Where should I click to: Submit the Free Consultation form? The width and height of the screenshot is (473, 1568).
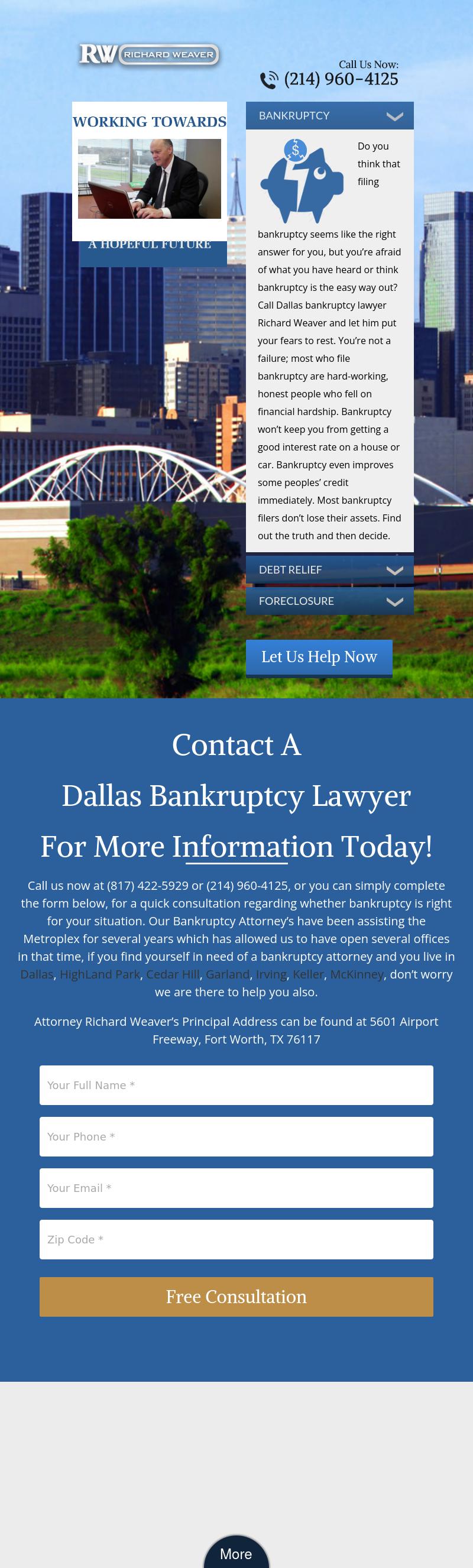pos(236,1297)
